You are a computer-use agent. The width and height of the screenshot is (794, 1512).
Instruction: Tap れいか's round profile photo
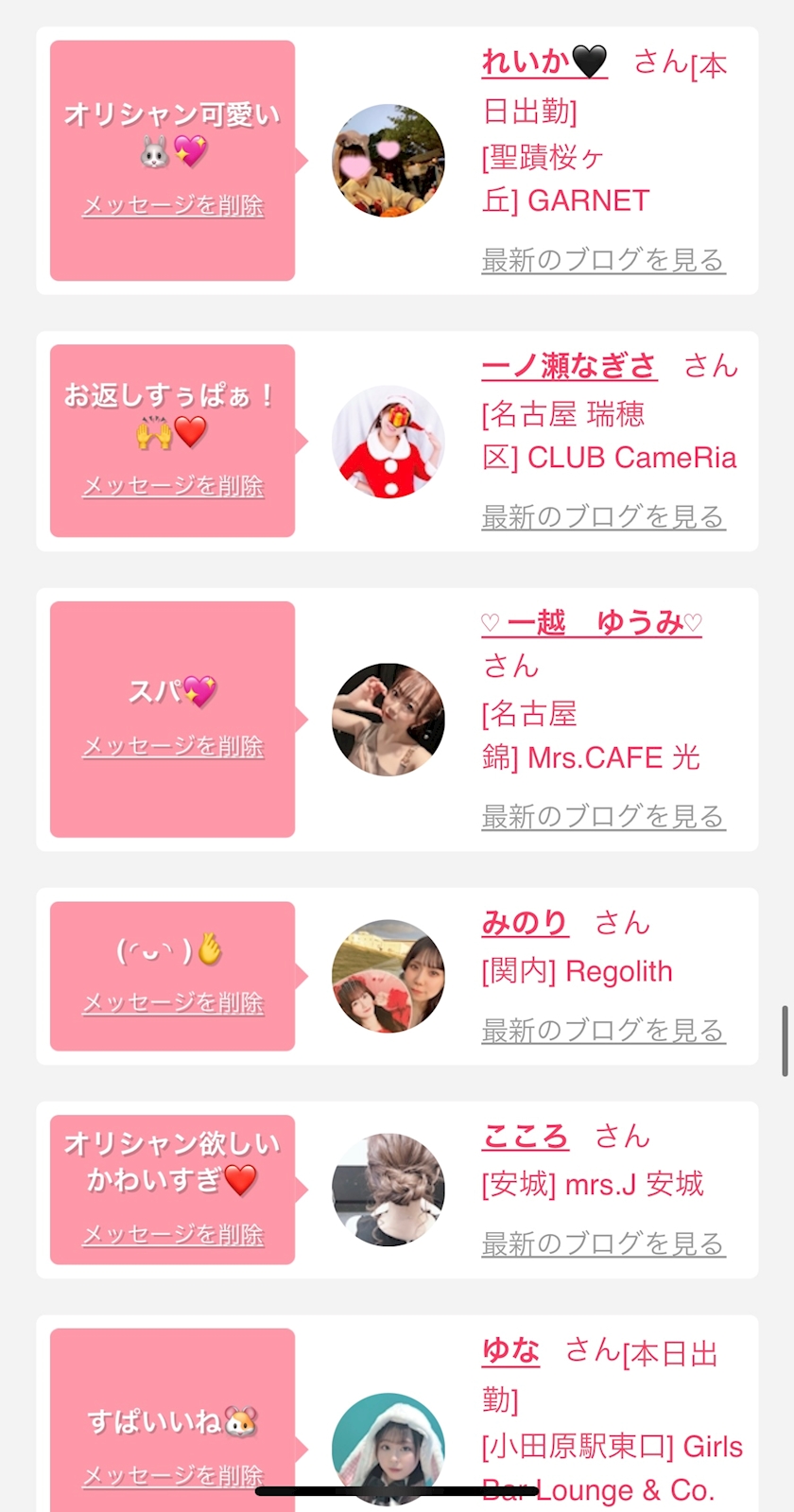point(388,161)
